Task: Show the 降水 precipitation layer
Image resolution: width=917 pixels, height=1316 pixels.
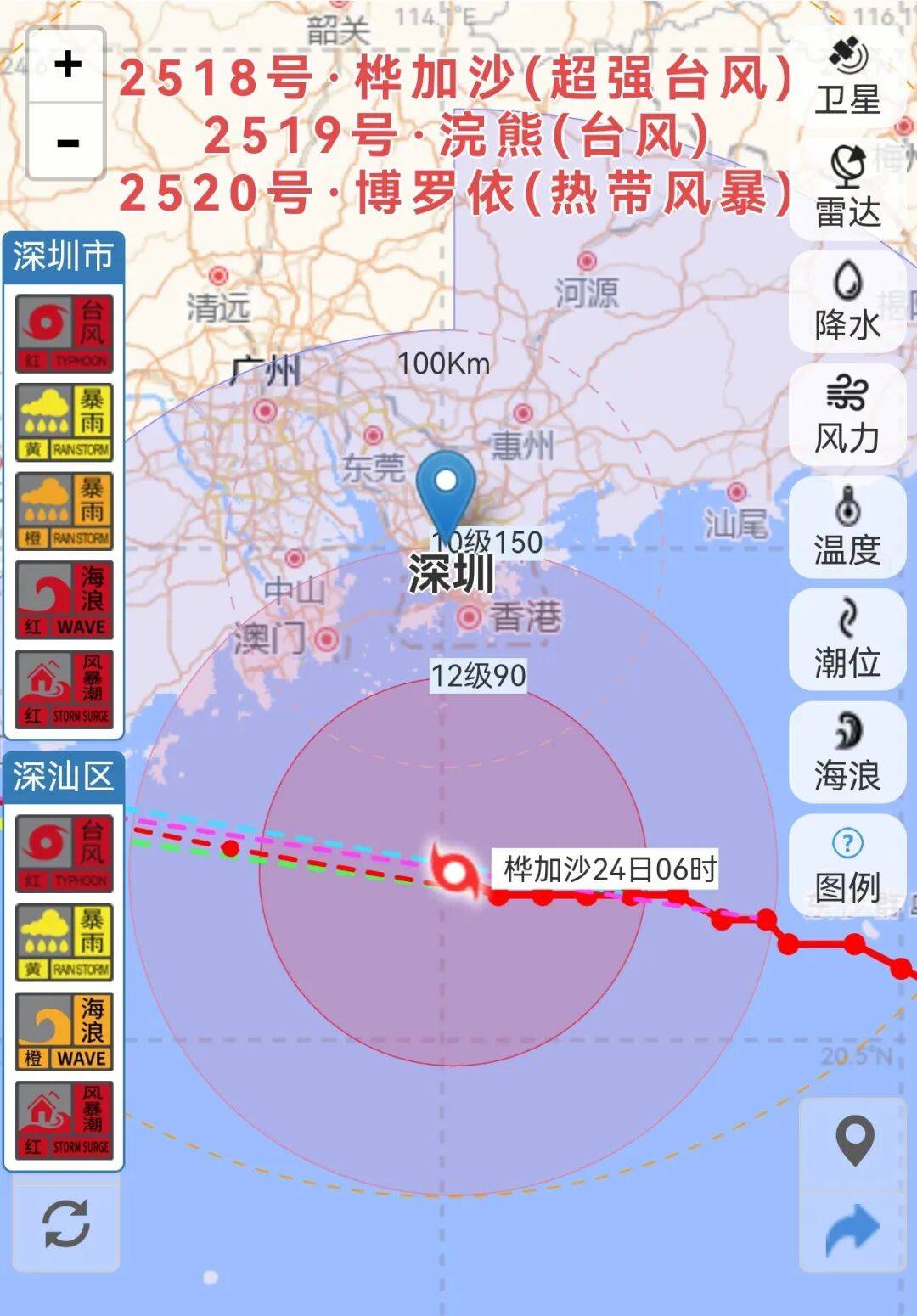Action: [x=847, y=301]
